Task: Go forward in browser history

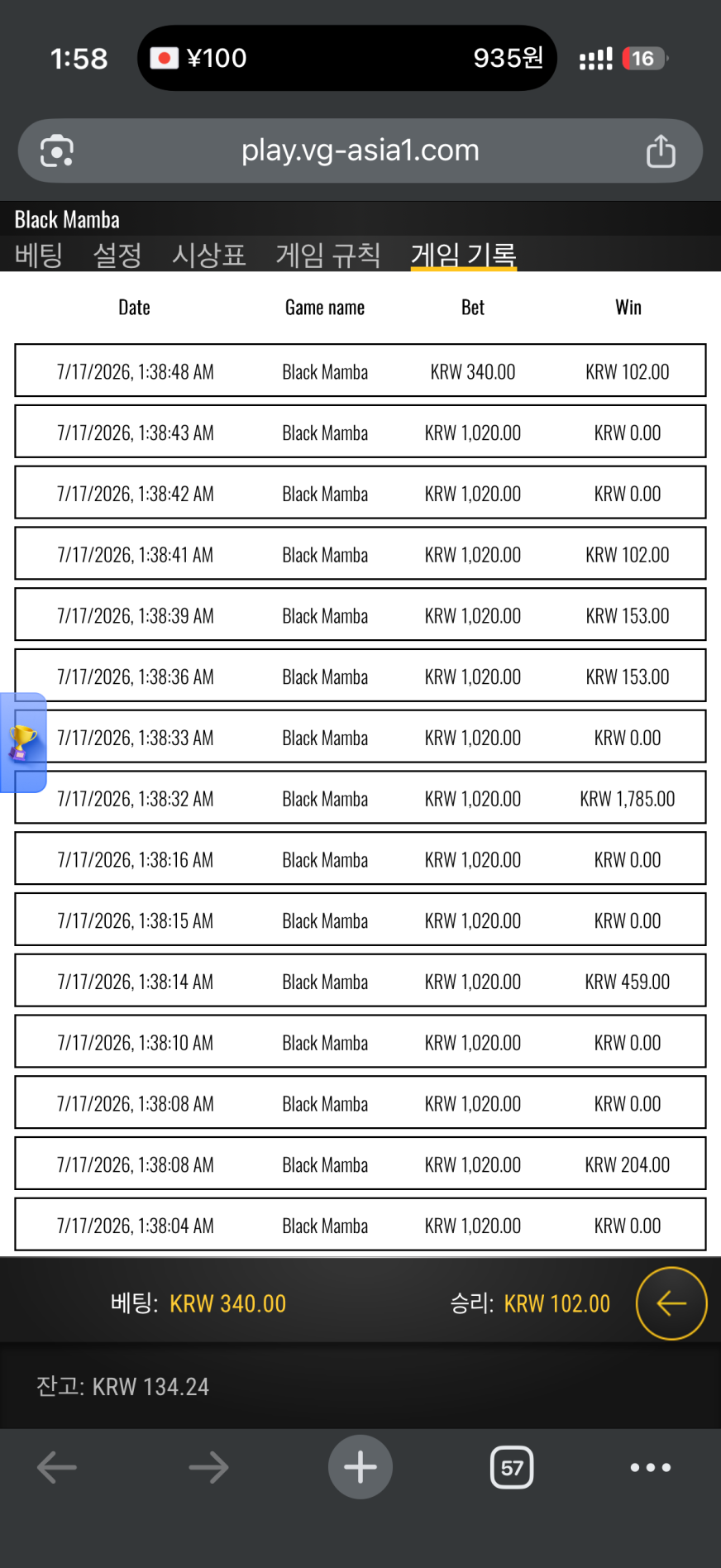Action: click(208, 1468)
